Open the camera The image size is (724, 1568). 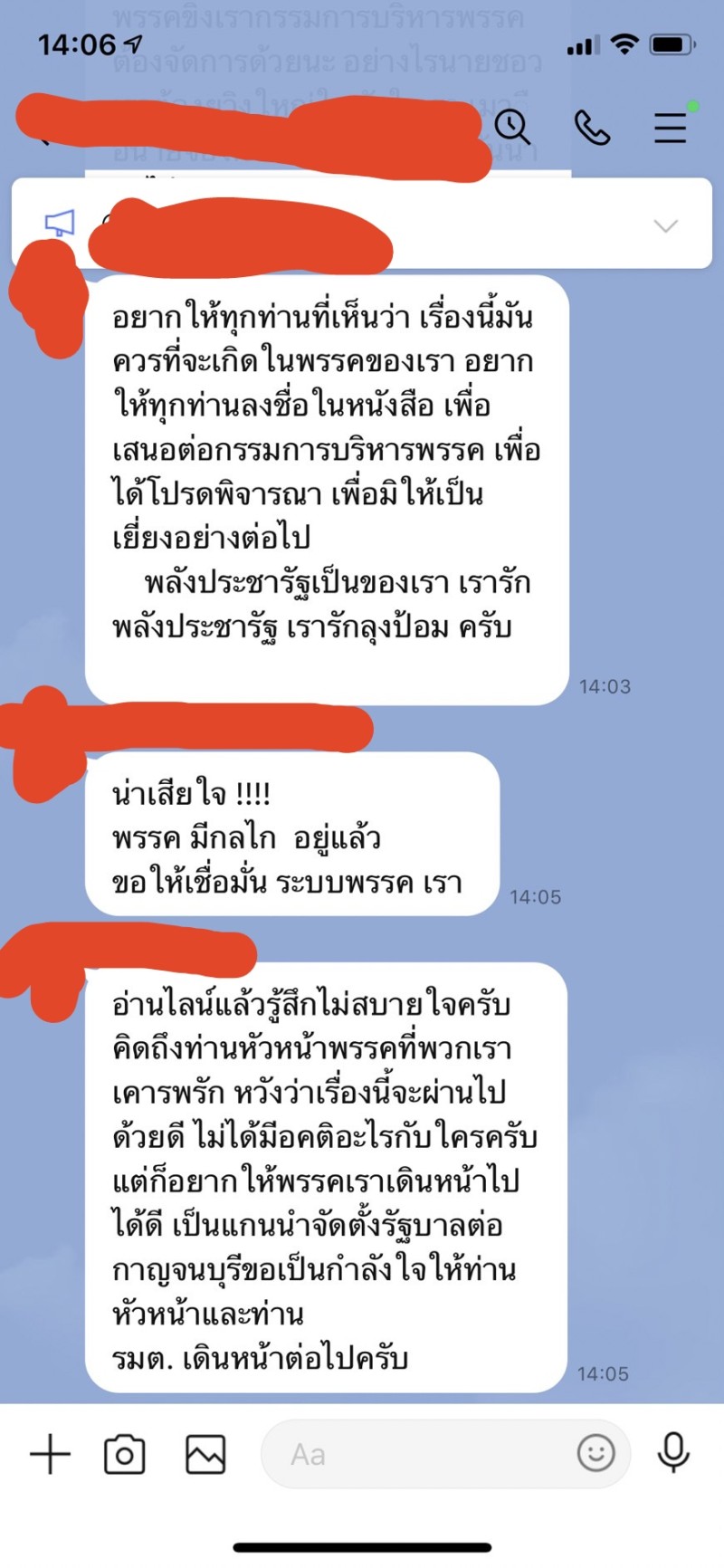pyautogui.click(x=125, y=1455)
